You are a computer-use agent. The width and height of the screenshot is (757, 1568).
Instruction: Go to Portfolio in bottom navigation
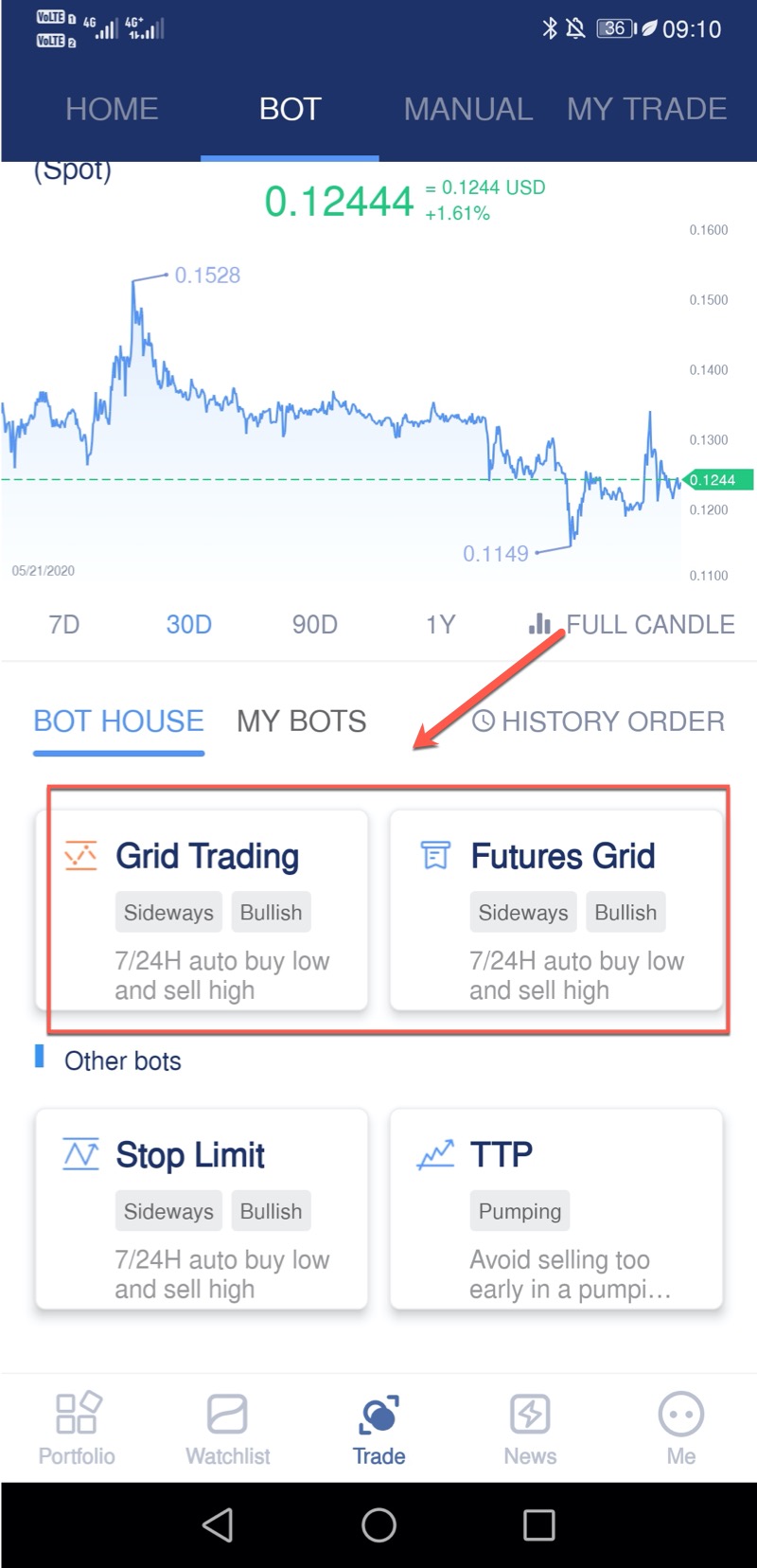77,1430
